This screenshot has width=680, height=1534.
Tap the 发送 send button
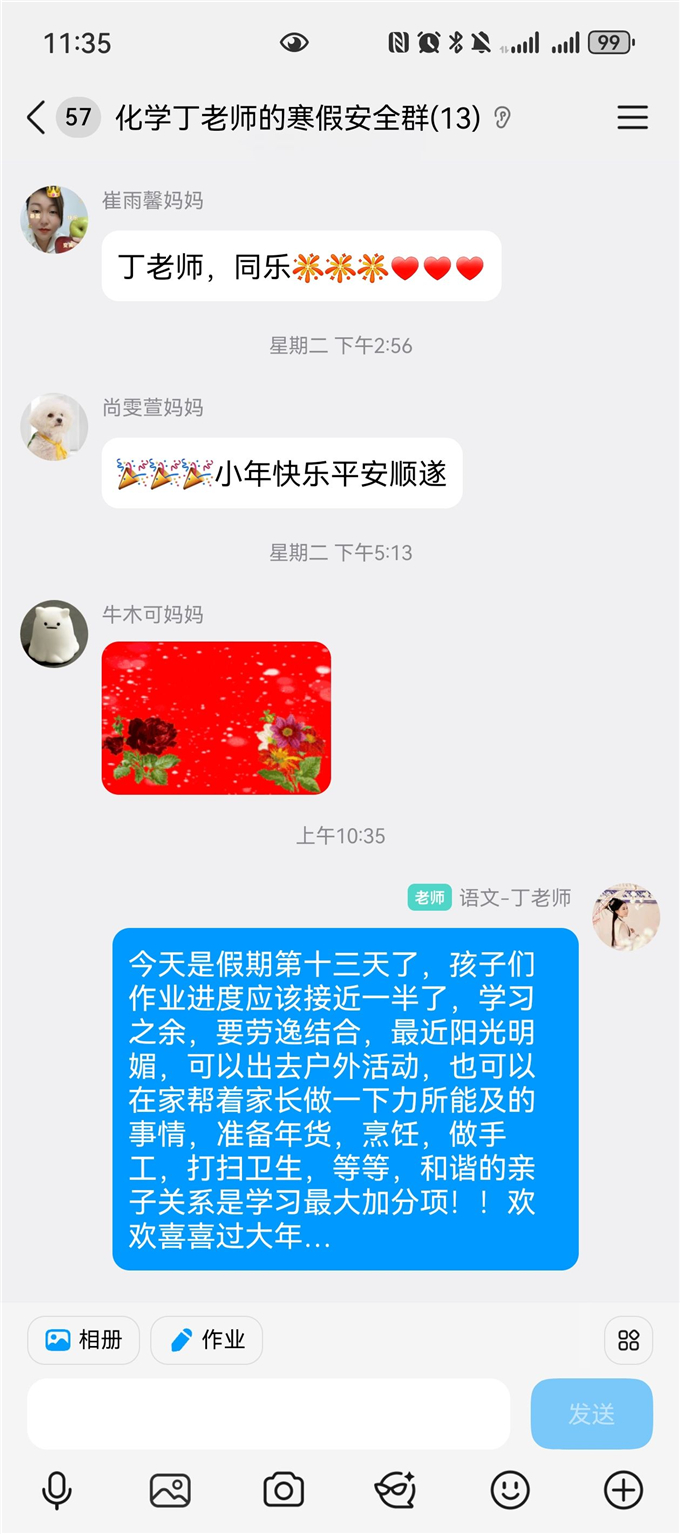(591, 1414)
